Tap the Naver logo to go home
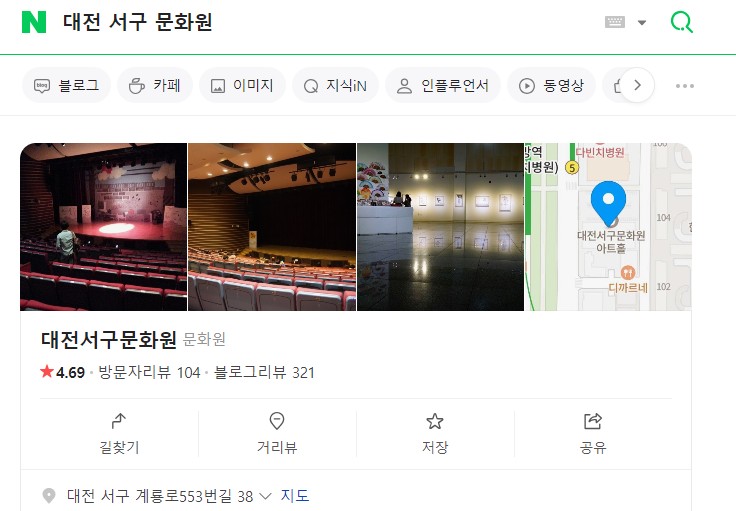The height and width of the screenshot is (511, 736). (34, 22)
